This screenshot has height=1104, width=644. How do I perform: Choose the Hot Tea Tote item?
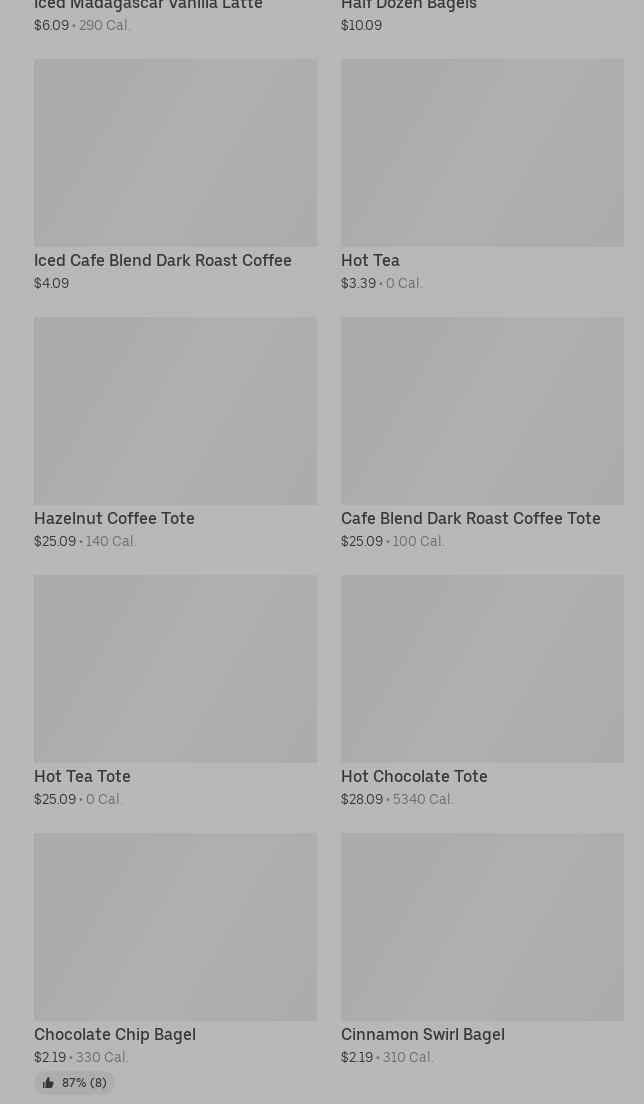point(175,691)
